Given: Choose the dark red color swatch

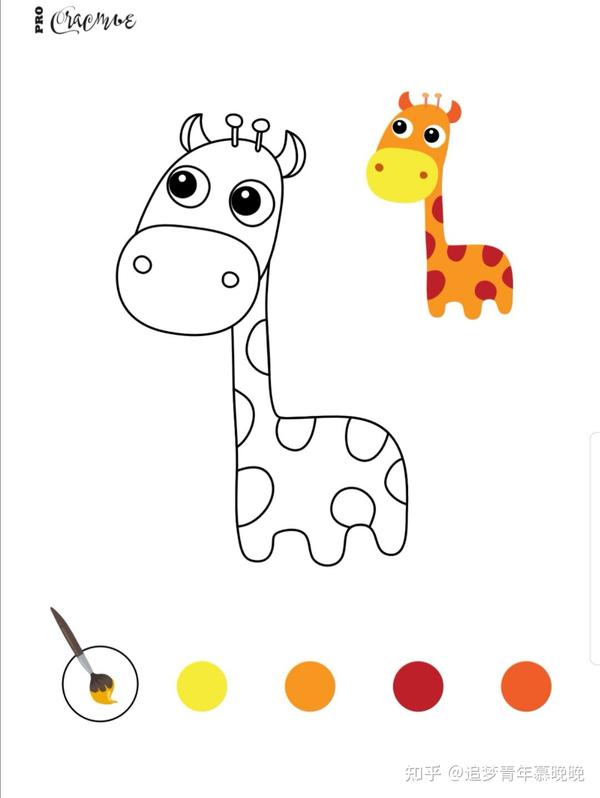Looking at the screenshot, I should pos(418,686).
